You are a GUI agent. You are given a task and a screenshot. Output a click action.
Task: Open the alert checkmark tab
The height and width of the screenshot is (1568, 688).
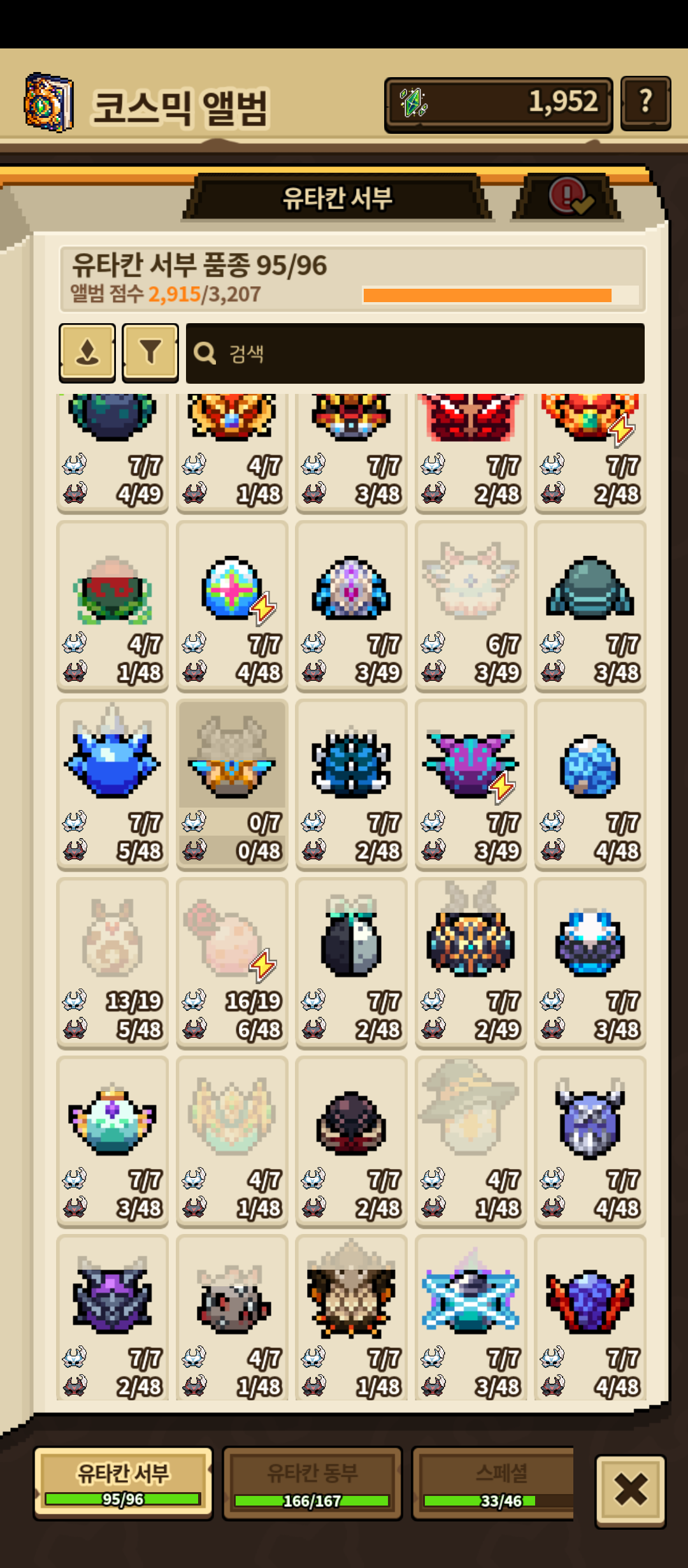[x=568, y=197]
